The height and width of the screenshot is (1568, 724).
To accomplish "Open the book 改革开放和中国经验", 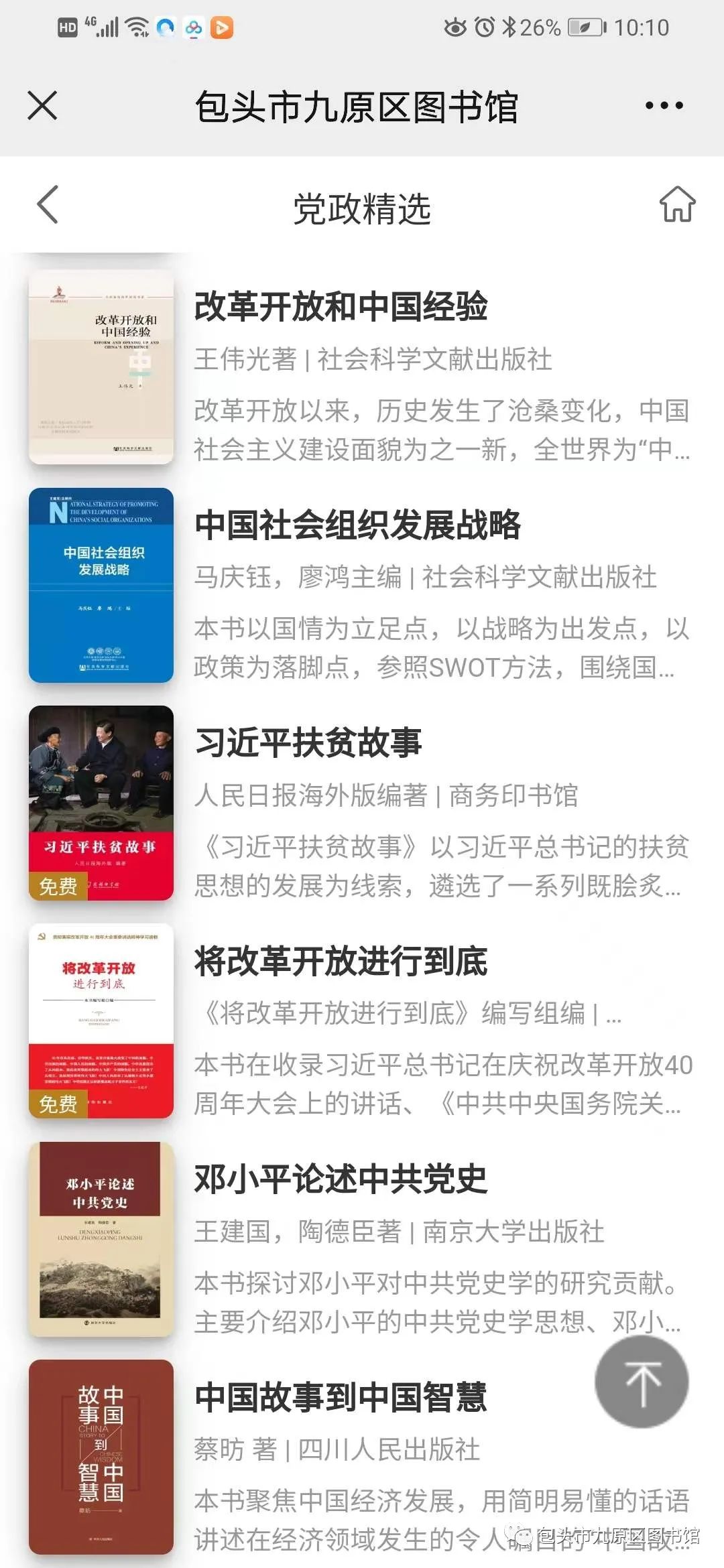I will pos(362,367).
